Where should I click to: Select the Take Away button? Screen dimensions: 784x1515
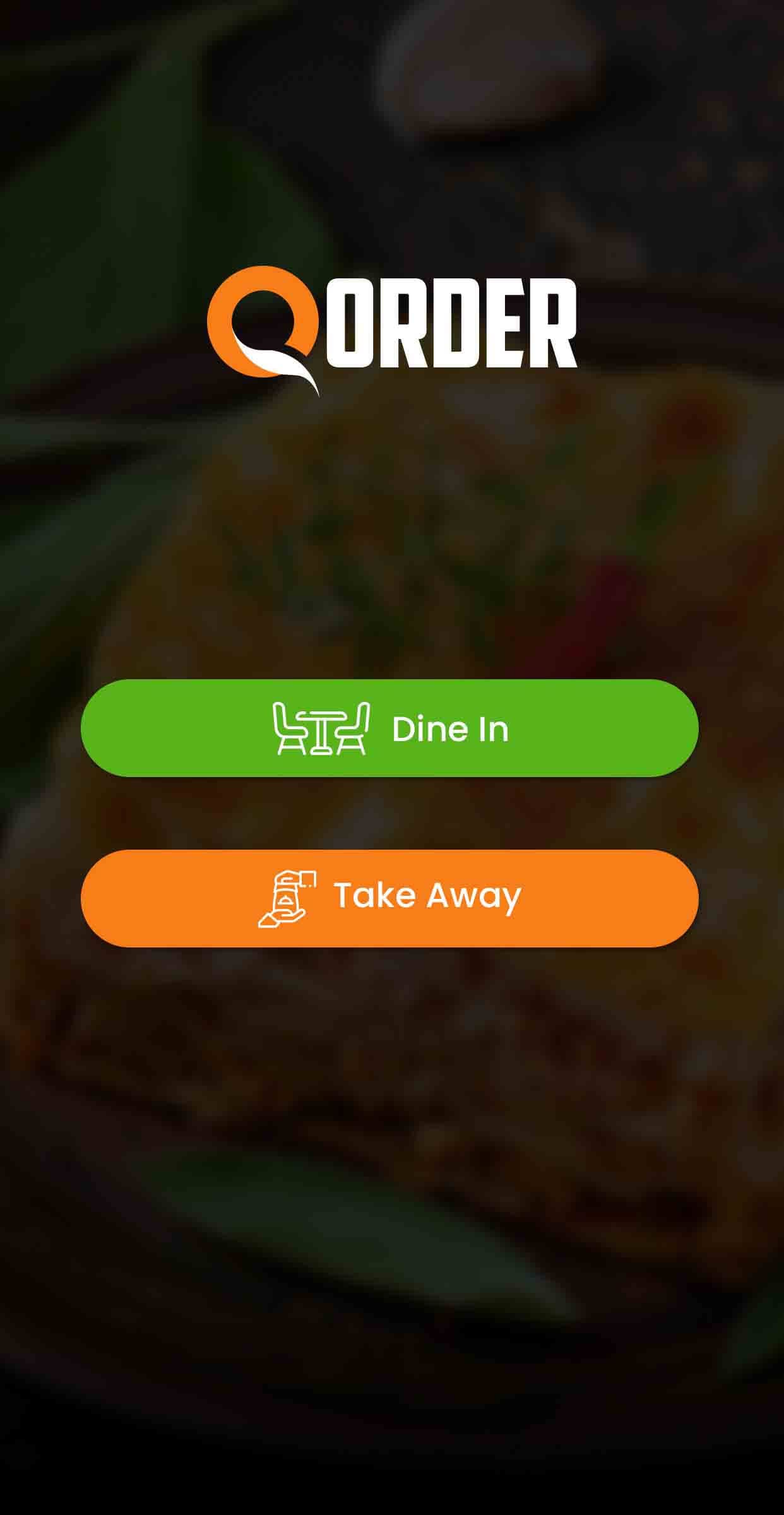389,898
